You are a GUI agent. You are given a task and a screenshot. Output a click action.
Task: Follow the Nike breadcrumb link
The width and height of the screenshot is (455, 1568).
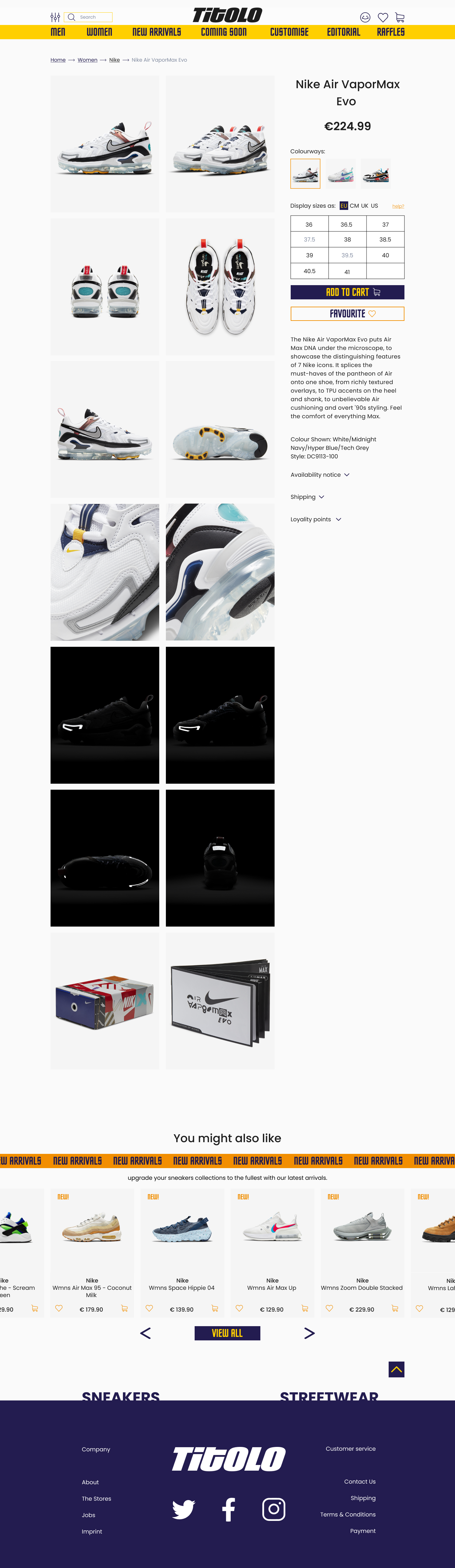pyautogui.click(x=114, y=60)
